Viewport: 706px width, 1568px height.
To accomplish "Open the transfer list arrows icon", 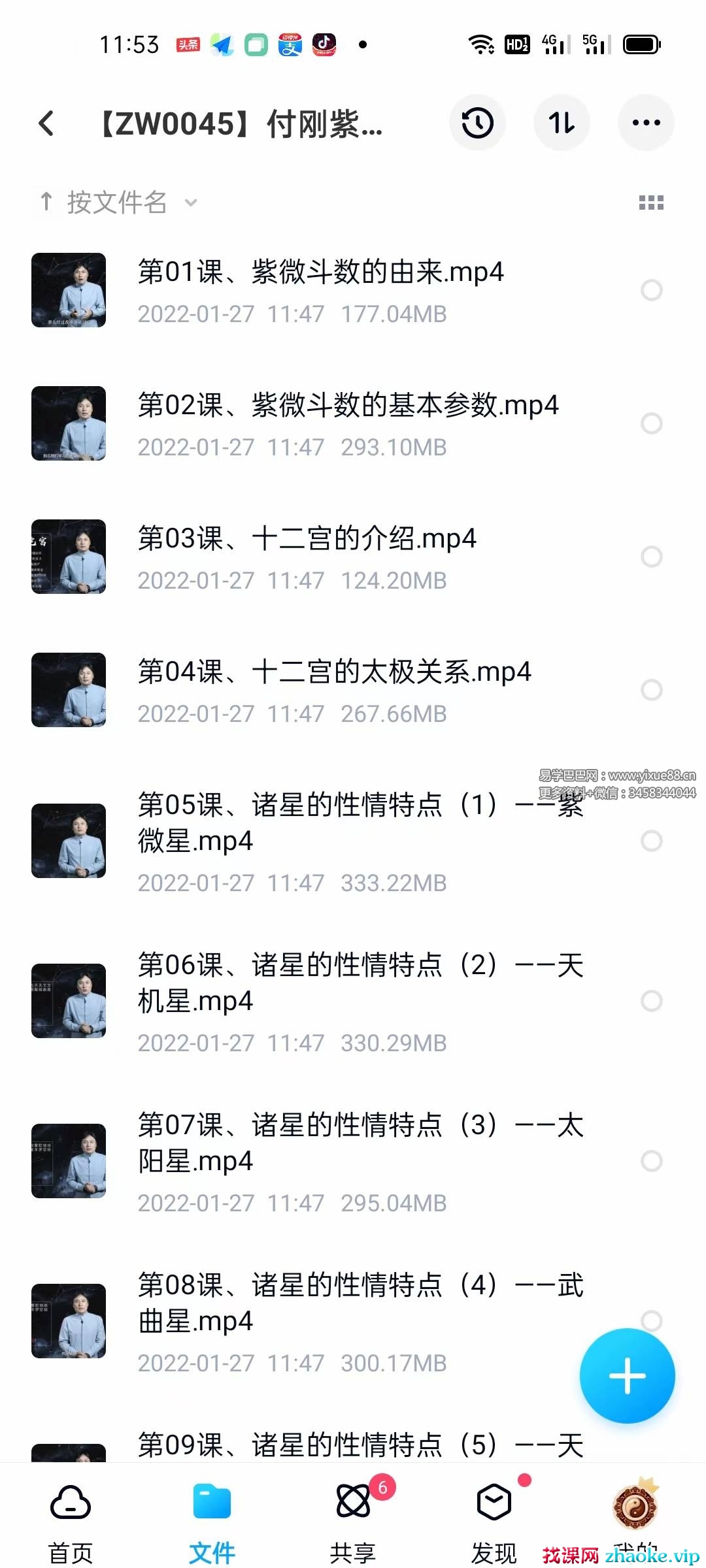I will (x=562, y=123).
